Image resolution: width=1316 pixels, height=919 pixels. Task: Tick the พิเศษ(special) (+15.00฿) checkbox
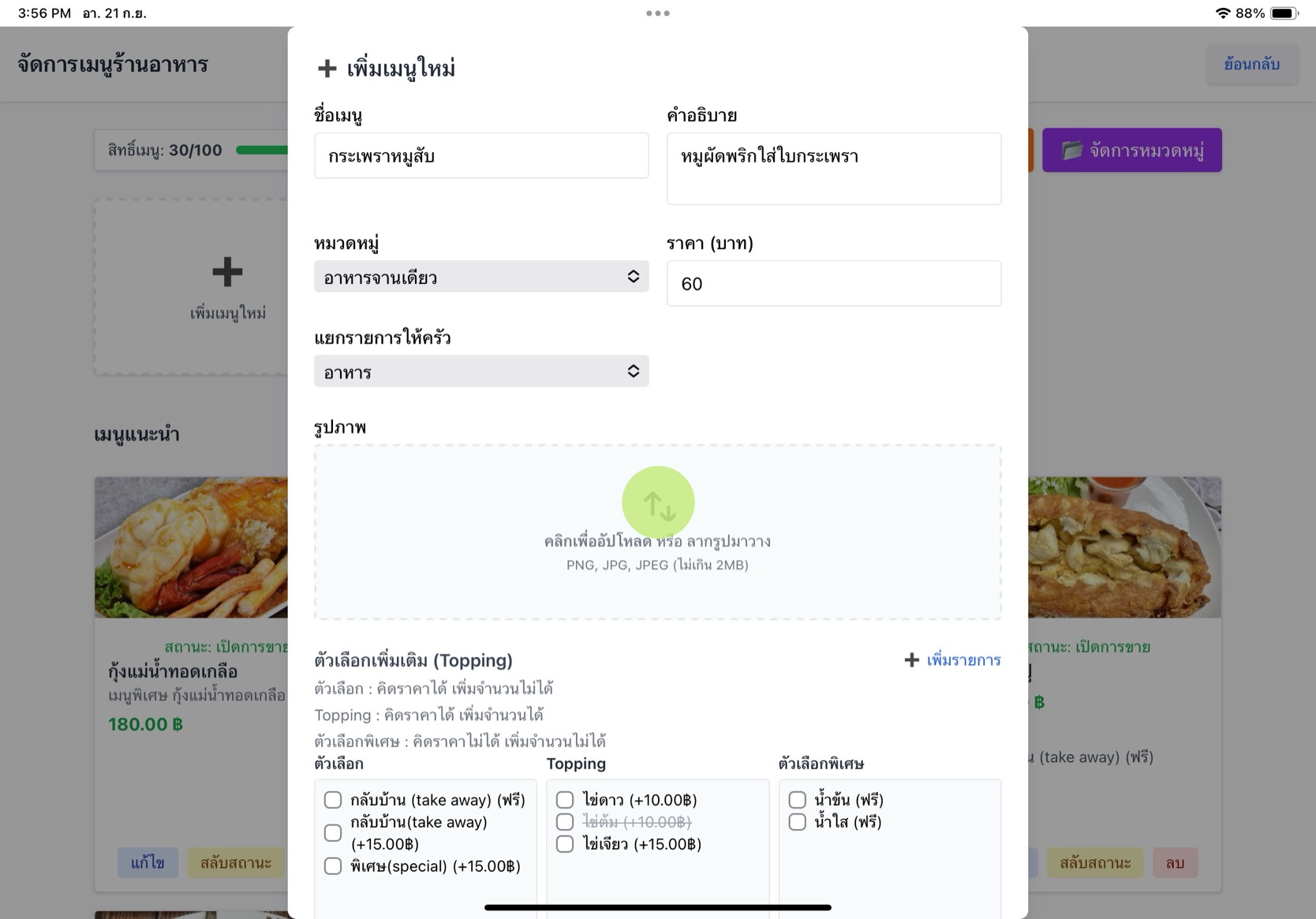pos(333,866)
